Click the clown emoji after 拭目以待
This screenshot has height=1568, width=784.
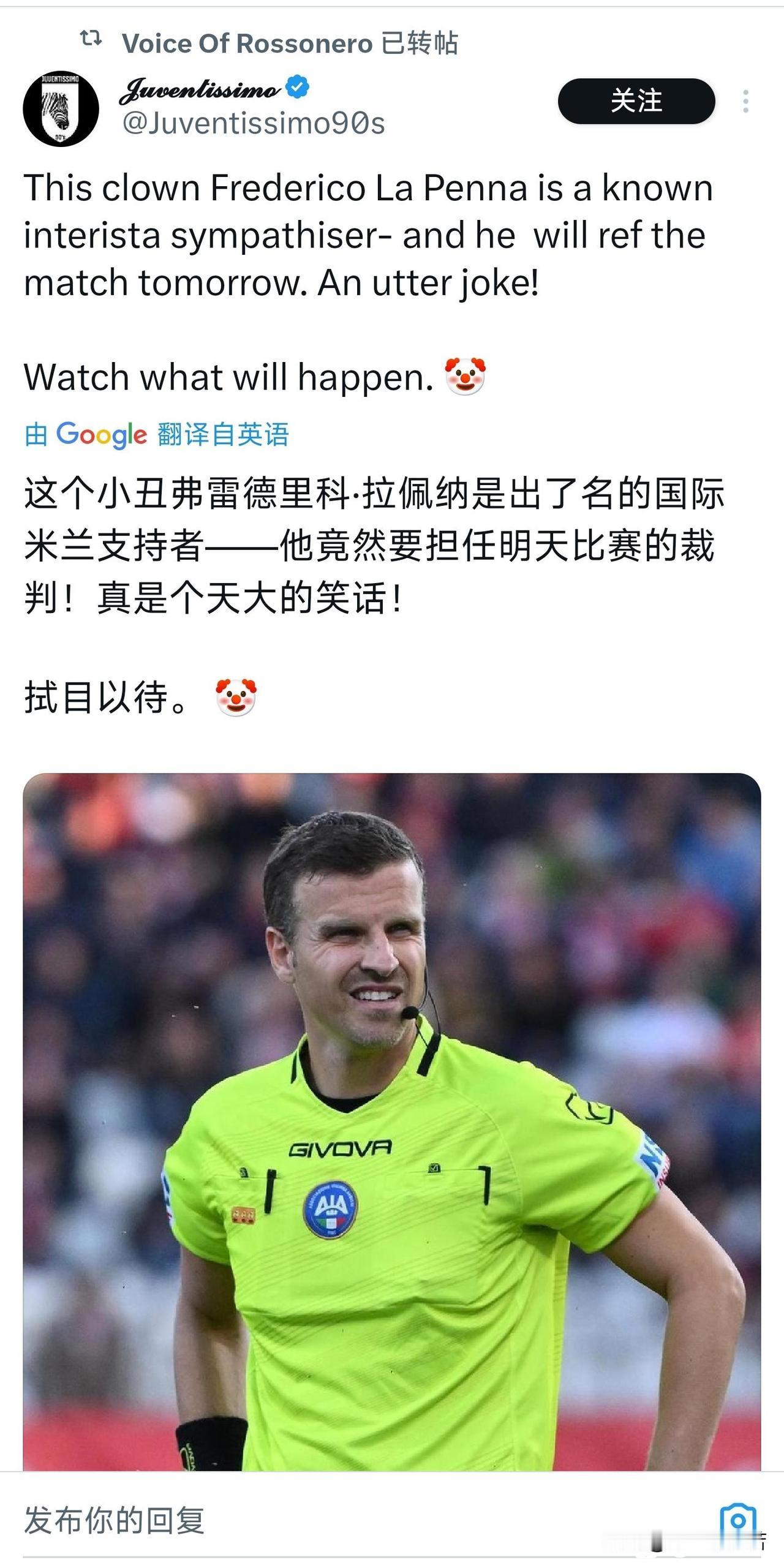coord(235,699)
